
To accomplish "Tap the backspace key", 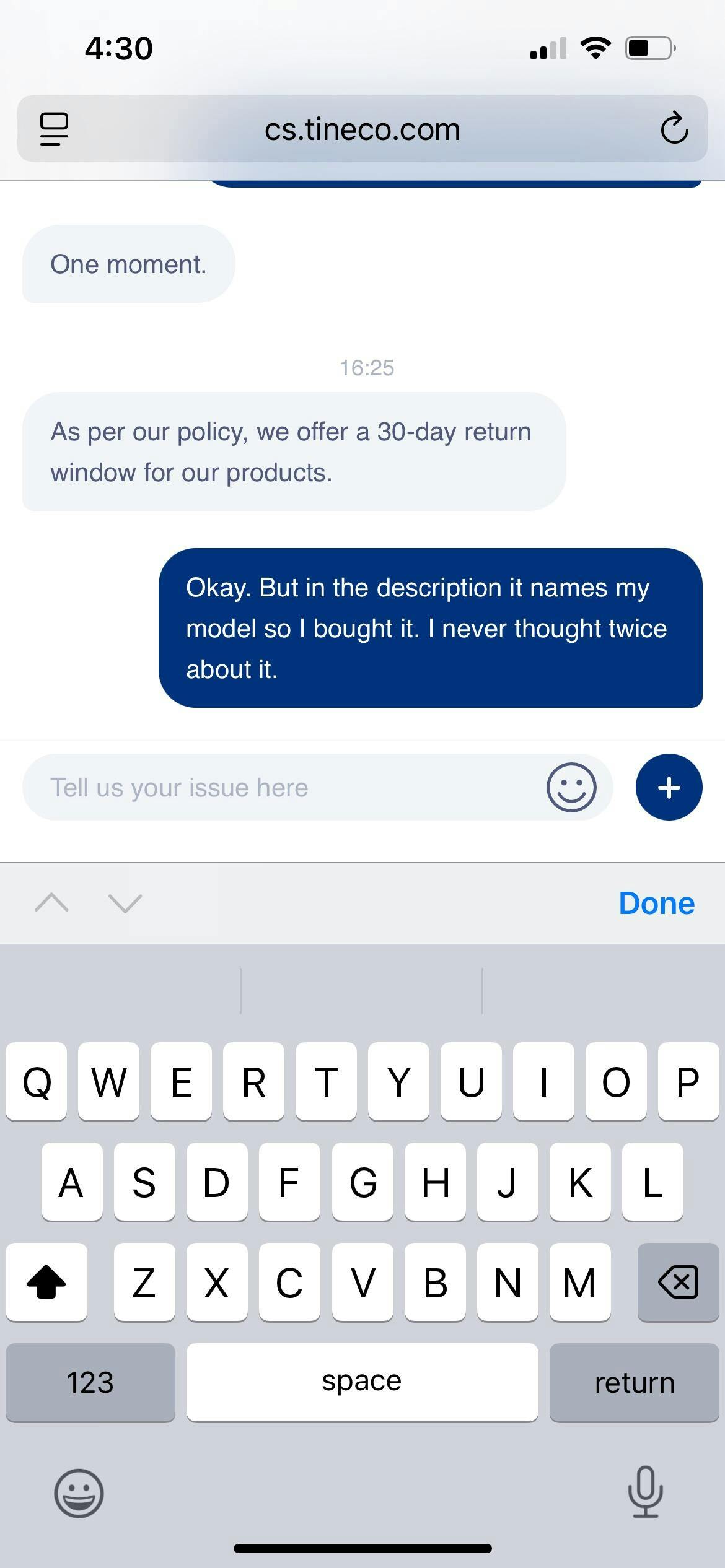I will pos(678,1282).
